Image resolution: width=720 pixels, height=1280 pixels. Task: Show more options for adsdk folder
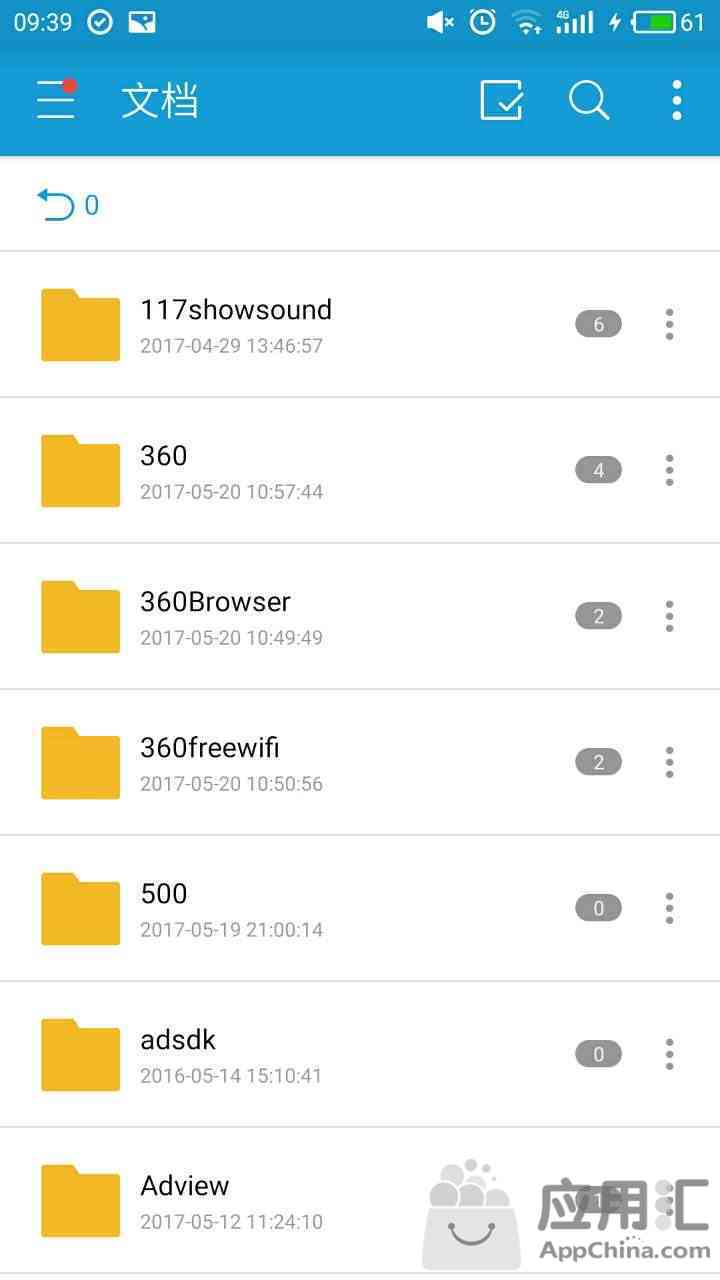coord(669,1054)
